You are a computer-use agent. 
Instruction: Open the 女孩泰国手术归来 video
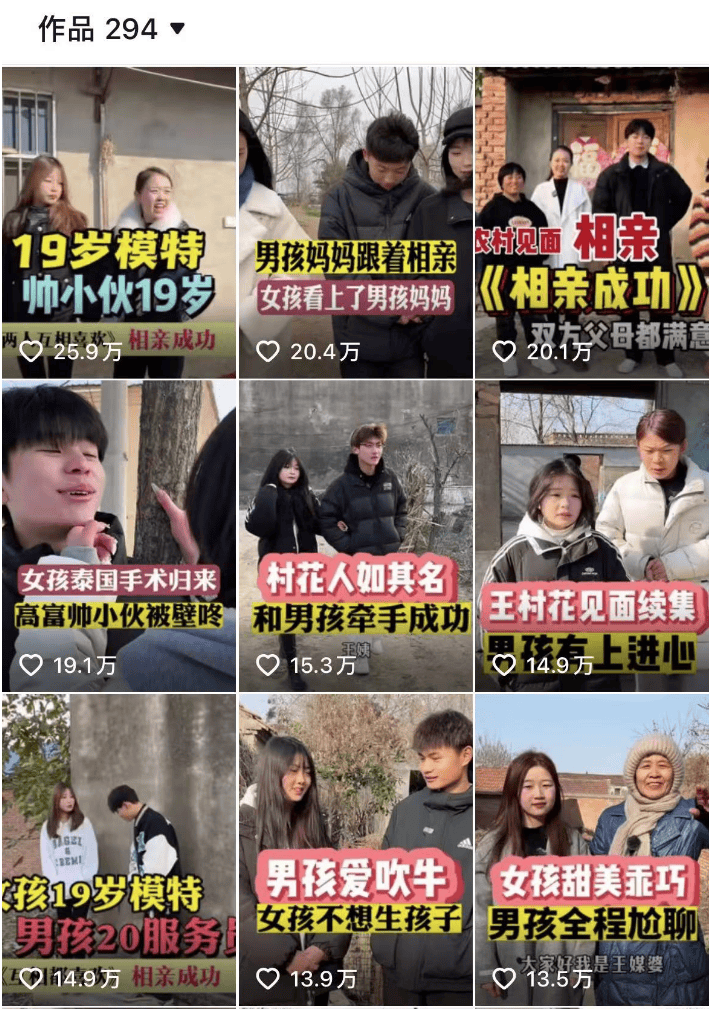pos(119,535)
